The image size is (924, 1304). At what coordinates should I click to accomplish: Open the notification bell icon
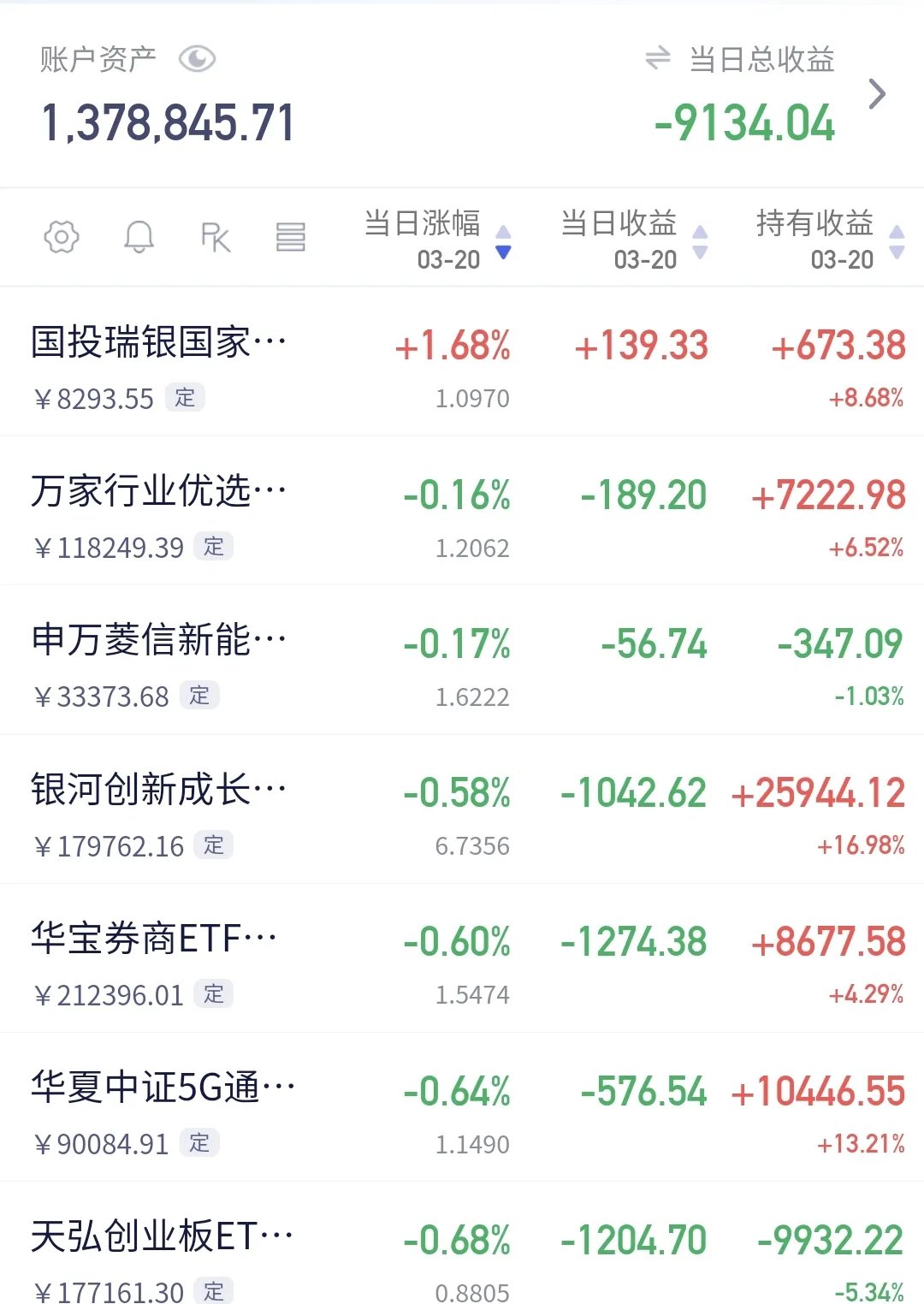click(139, 237)
